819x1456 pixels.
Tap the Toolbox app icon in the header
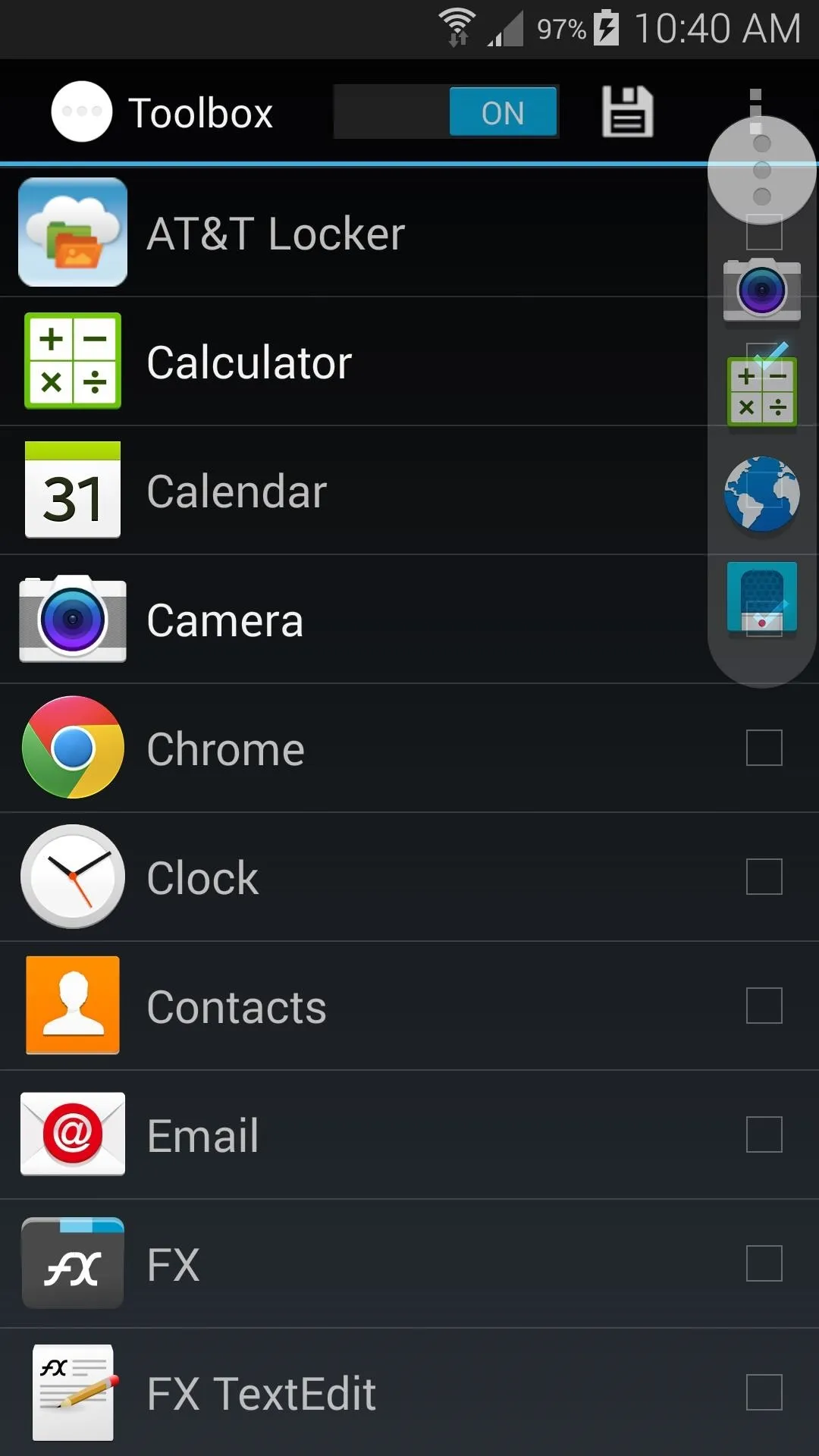[x=82, y=111]
